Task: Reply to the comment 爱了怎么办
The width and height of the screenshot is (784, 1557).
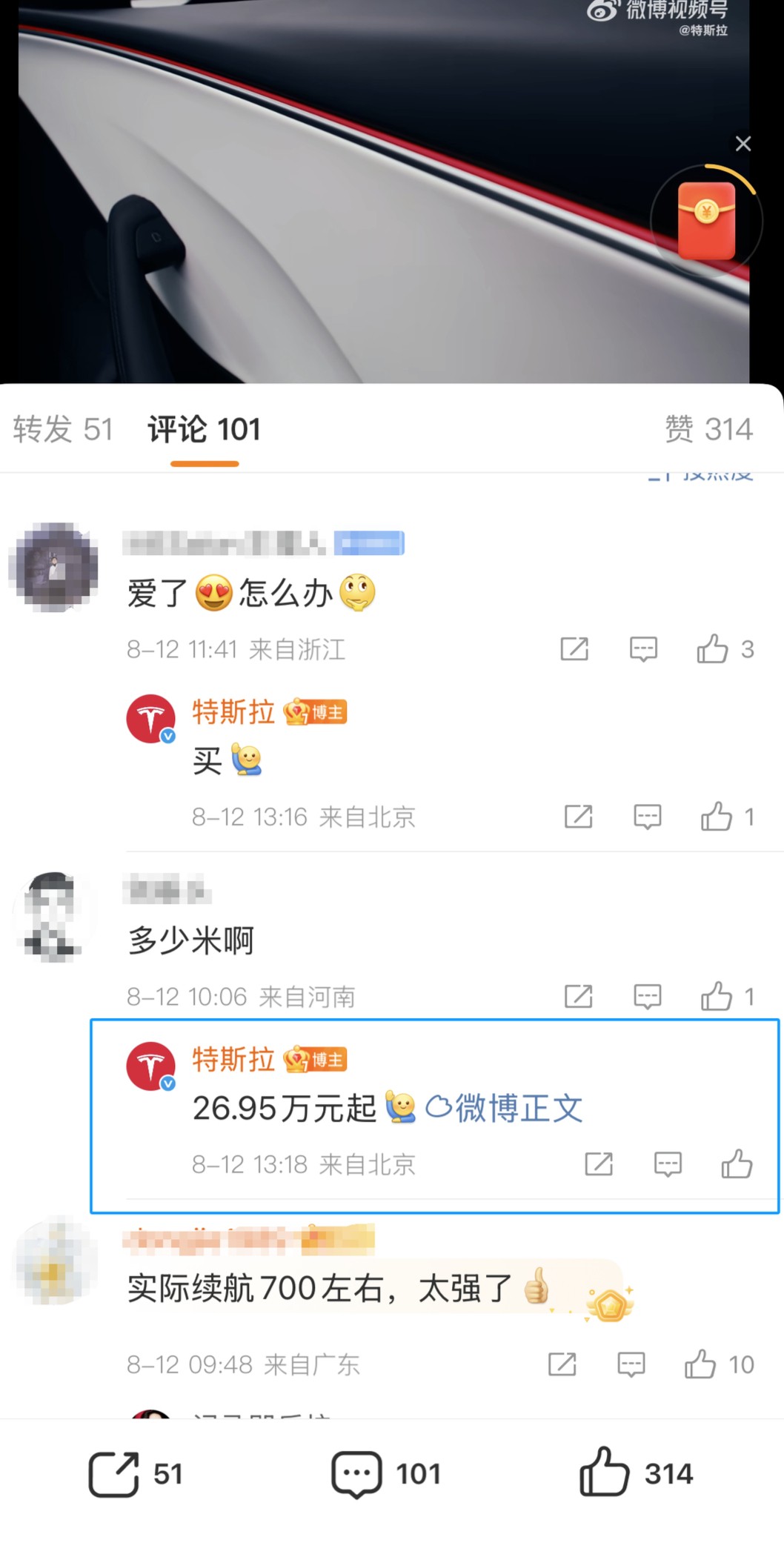Action: point(643,649)
